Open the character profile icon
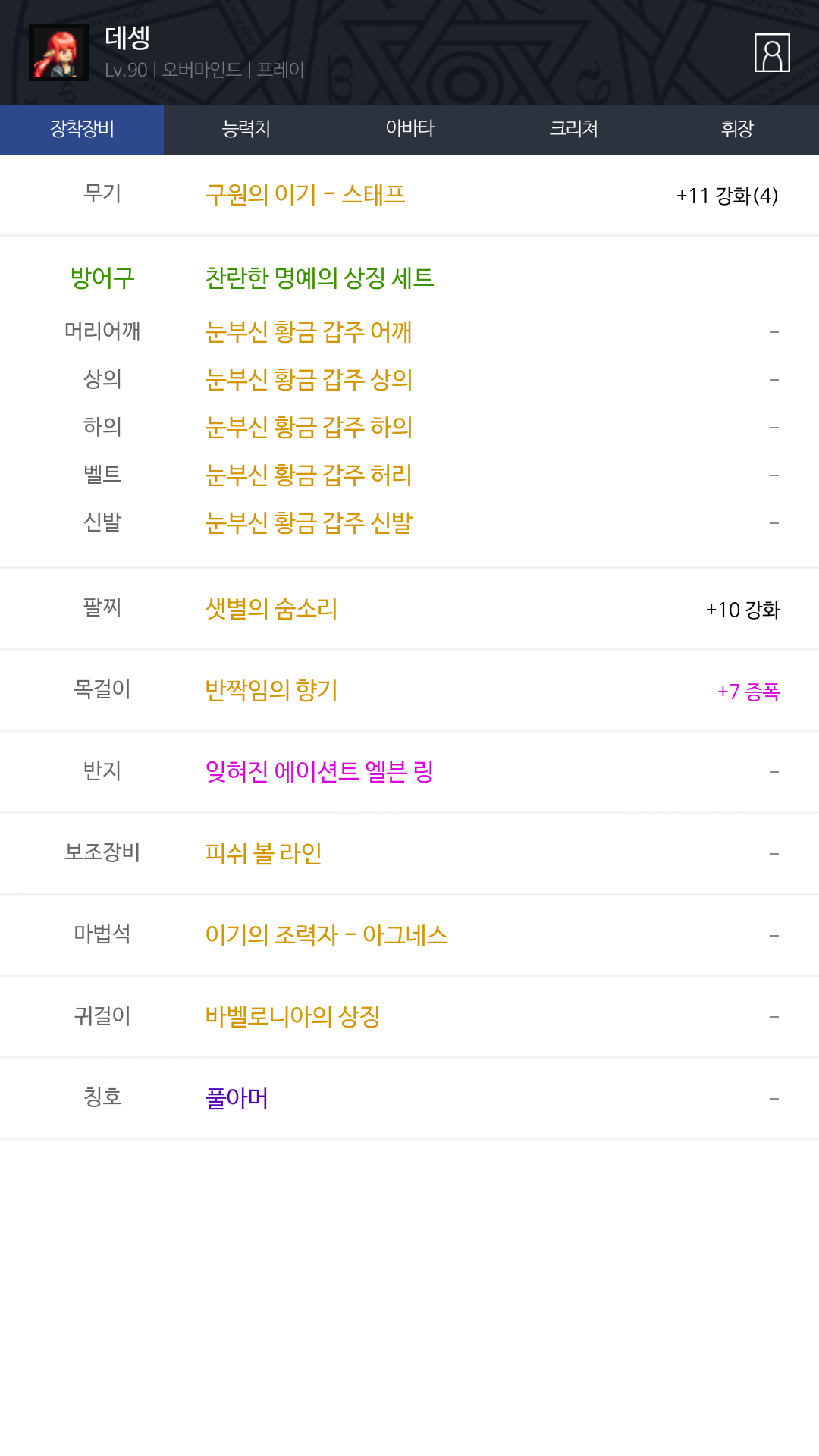Screen dimensions: 819x1456 pyautogui.click(x=772, y=52)
